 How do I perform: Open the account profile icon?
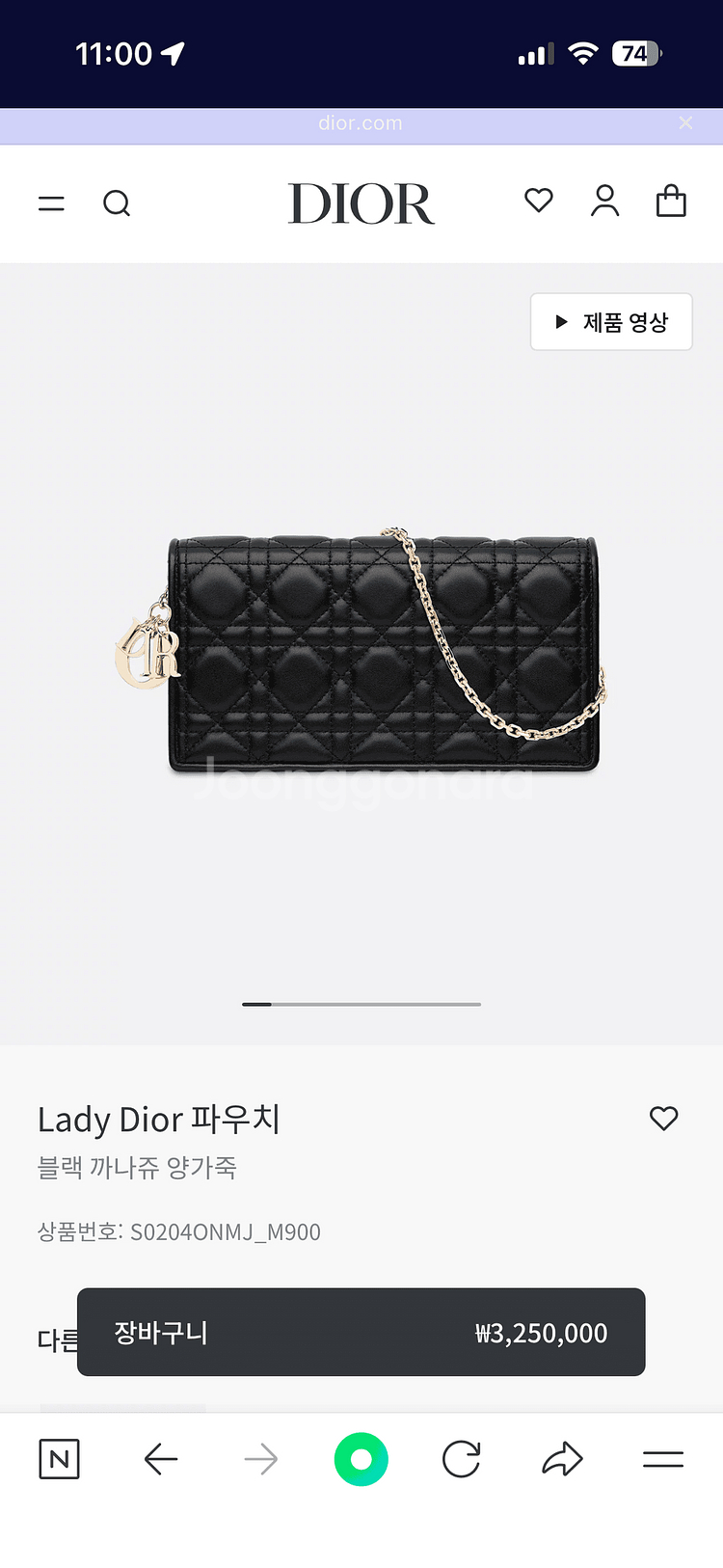pos(604,201)
